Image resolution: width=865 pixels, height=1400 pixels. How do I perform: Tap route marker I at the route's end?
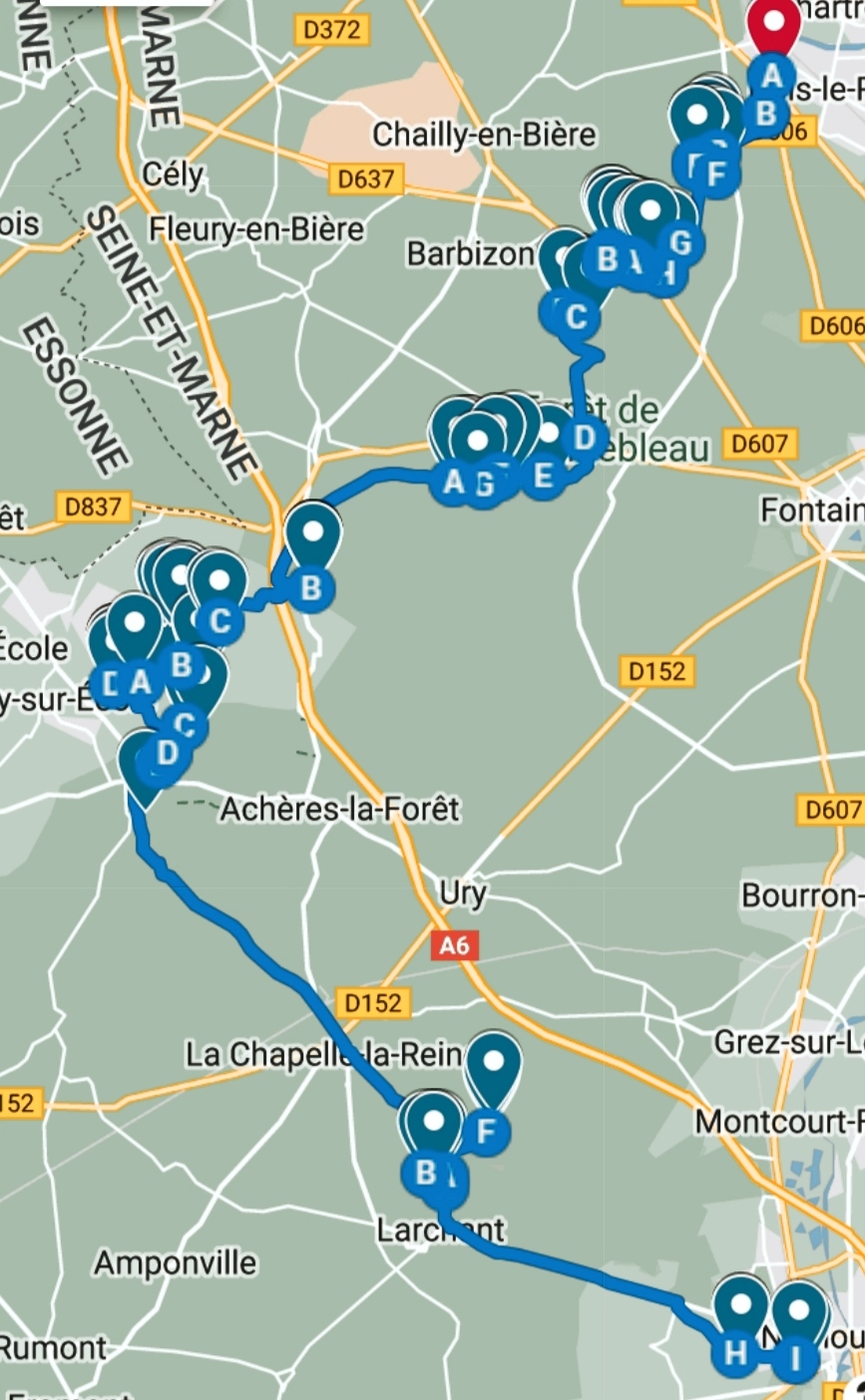(x=795, y=1358)
